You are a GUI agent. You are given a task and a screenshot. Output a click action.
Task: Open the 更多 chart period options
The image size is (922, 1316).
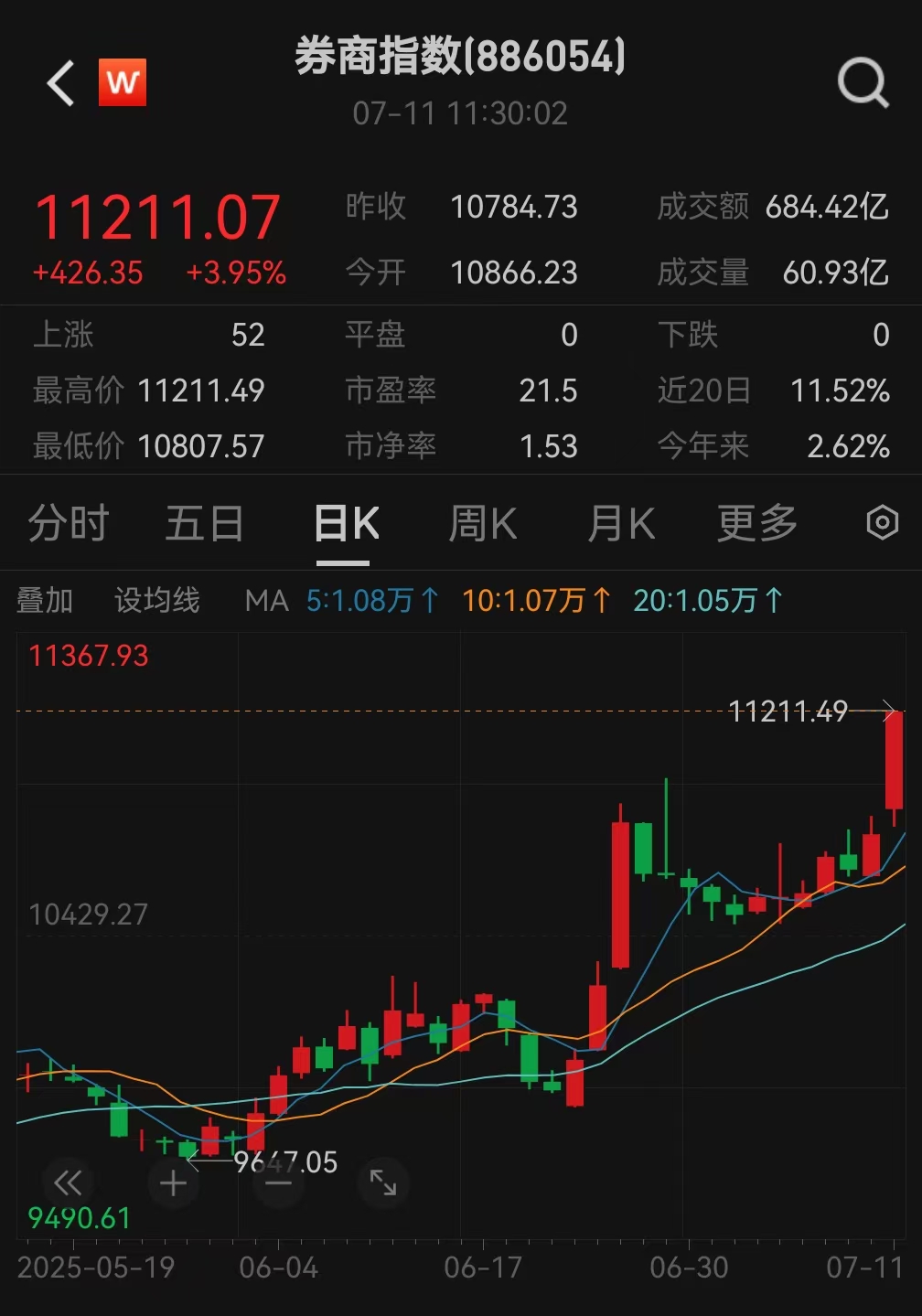pyautogui.click(x=756, y=524)
